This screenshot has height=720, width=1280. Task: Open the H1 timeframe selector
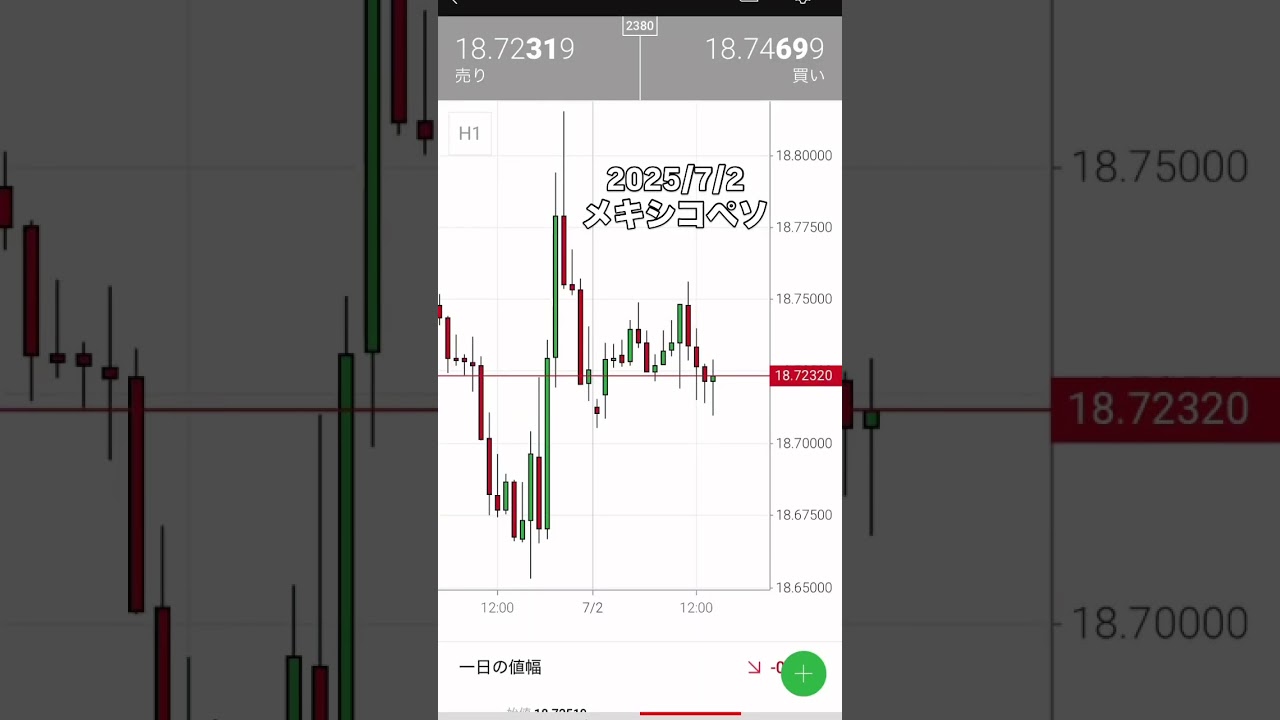pyautogui.click(x=469, y=134)
